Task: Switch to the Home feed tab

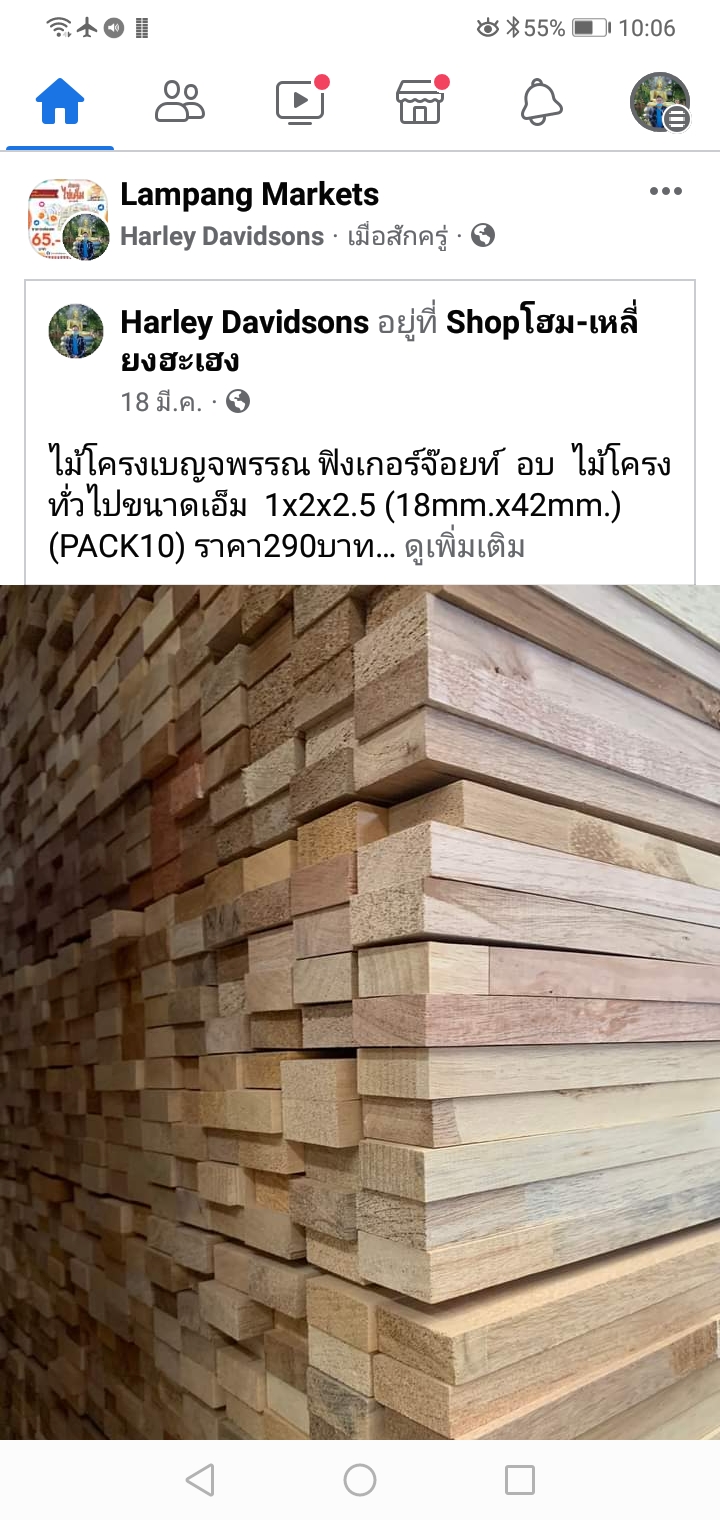Action: tap(60, 101)
